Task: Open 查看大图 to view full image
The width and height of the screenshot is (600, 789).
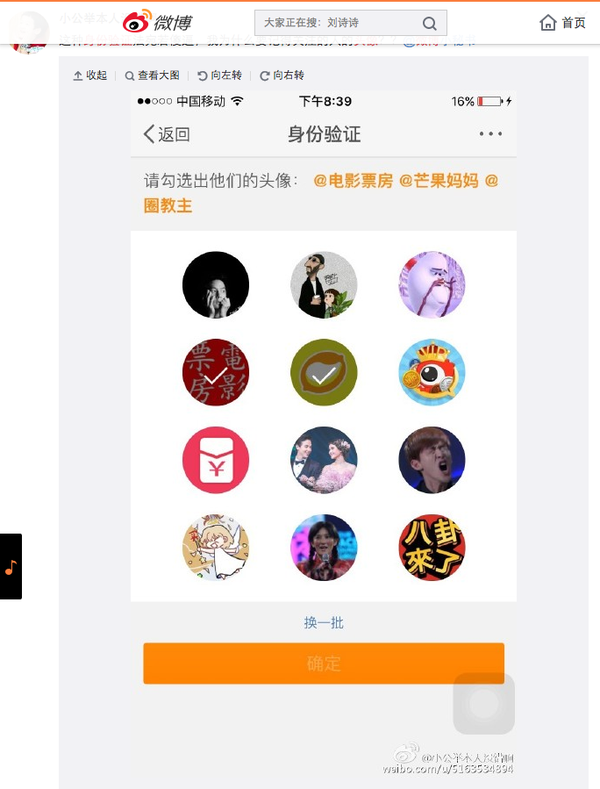Action: (x=152, y=75)
